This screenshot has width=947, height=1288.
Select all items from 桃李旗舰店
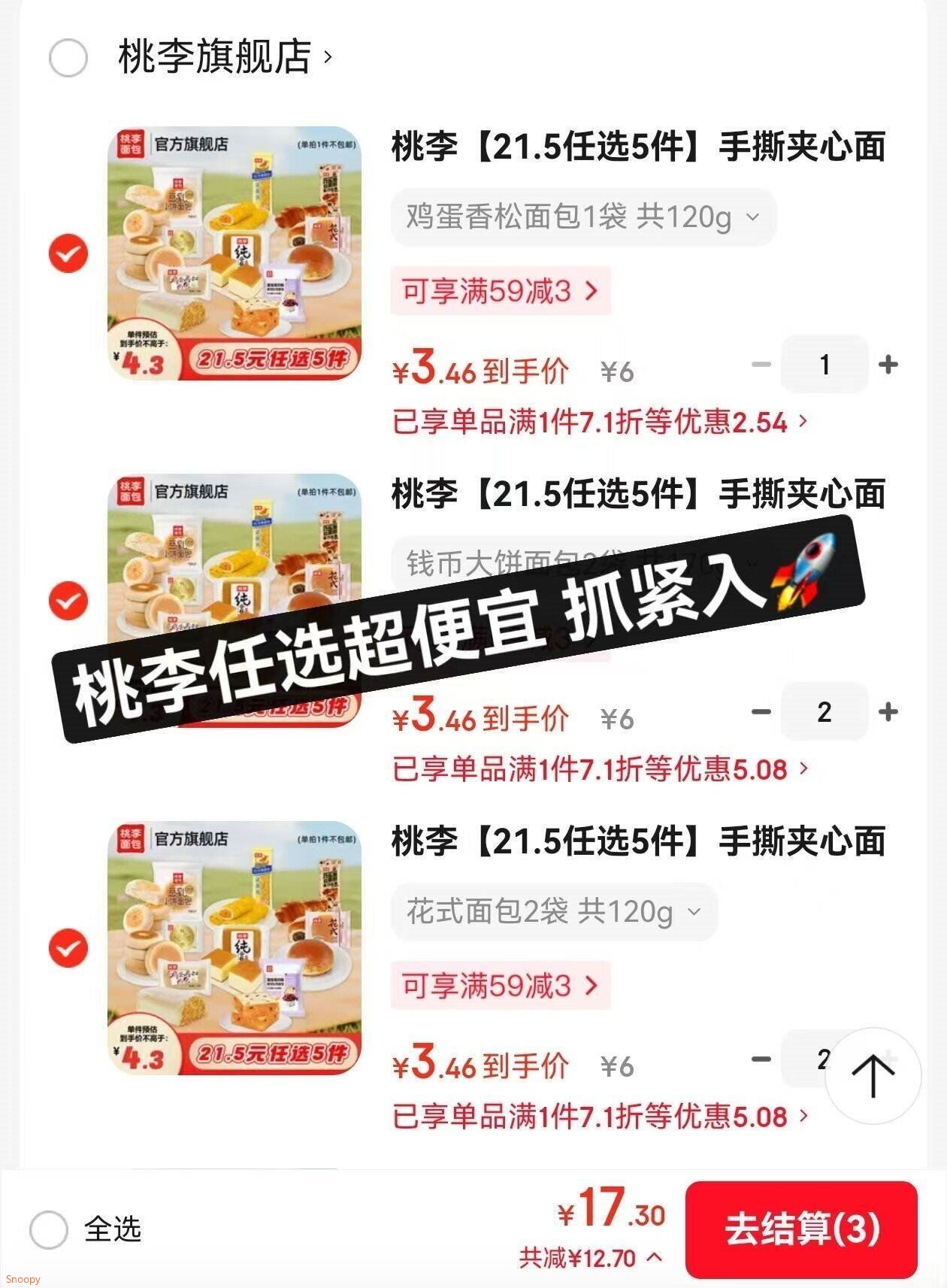click(68, 58)
